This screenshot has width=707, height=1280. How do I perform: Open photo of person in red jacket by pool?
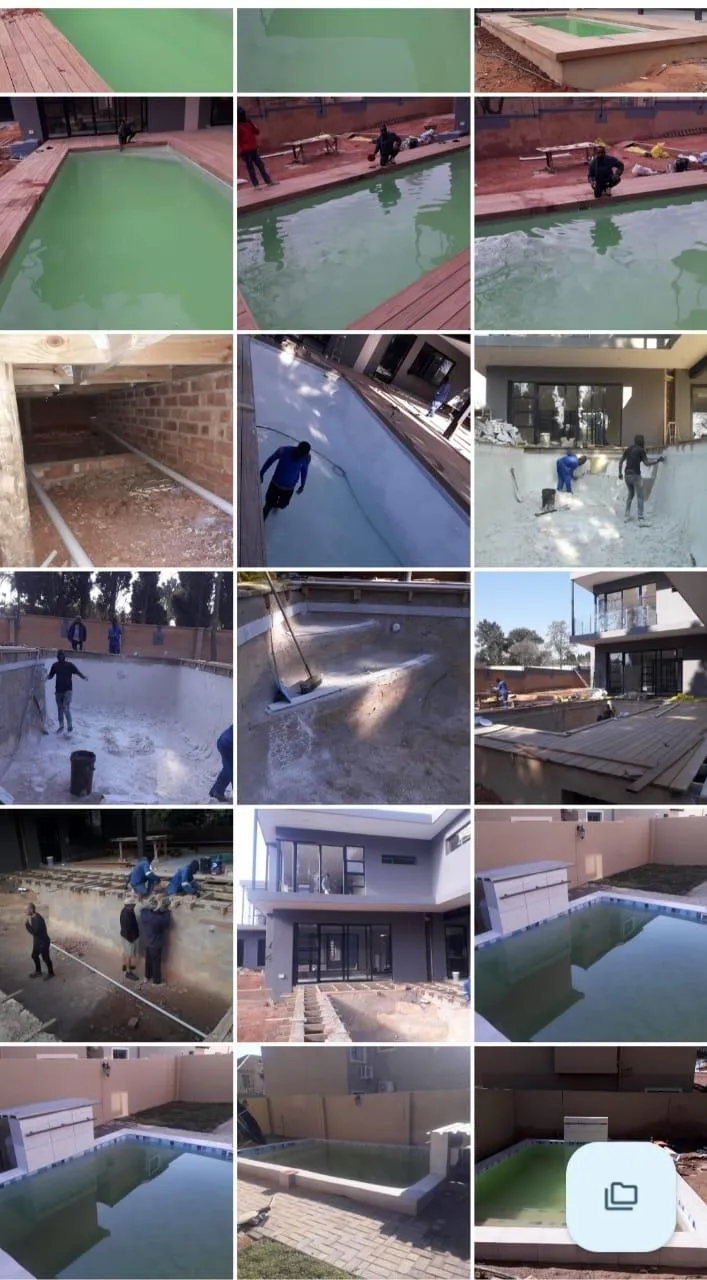[x=353, y=213]
